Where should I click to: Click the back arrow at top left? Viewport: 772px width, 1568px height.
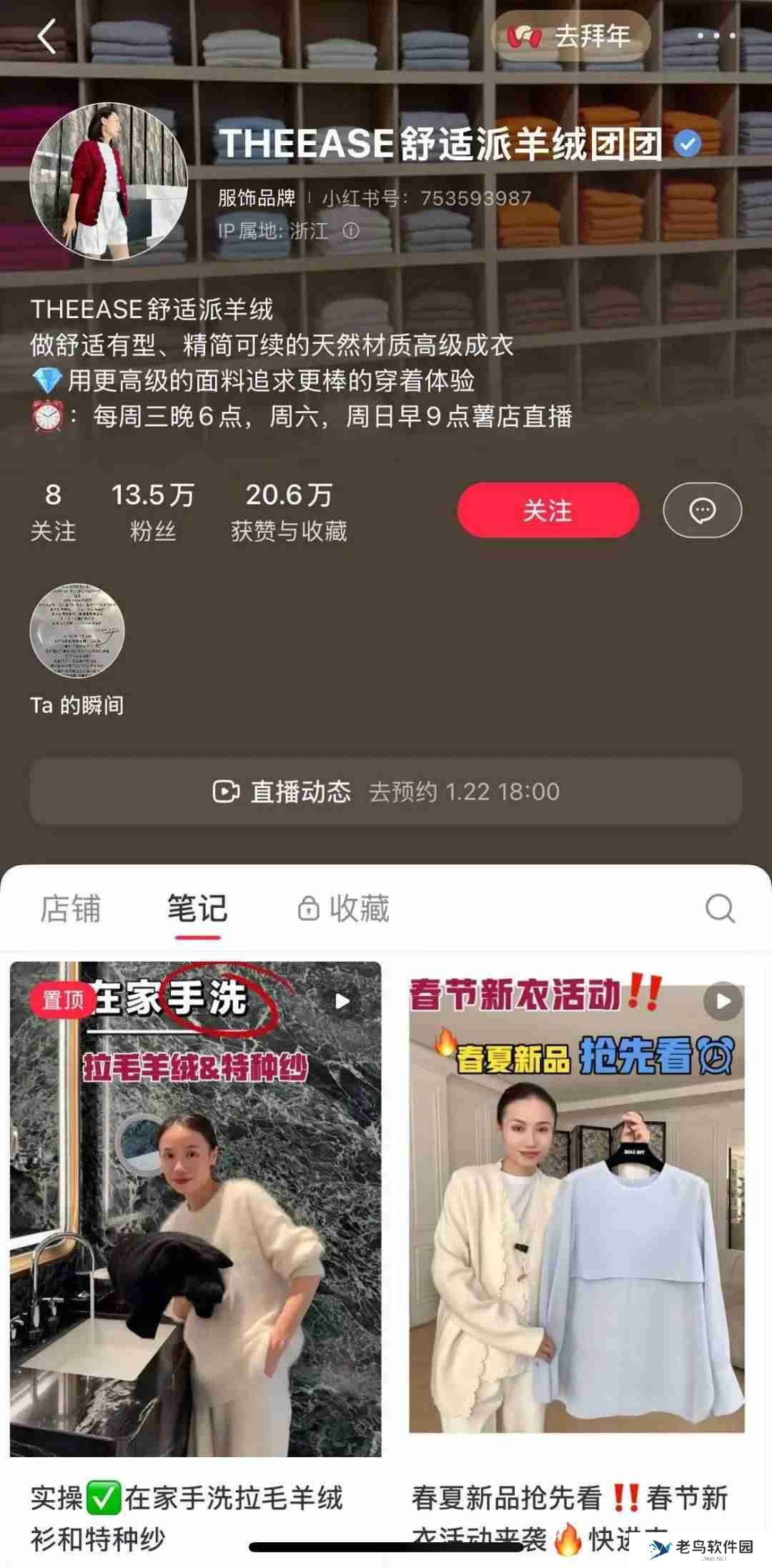click(x=47, y=37)
